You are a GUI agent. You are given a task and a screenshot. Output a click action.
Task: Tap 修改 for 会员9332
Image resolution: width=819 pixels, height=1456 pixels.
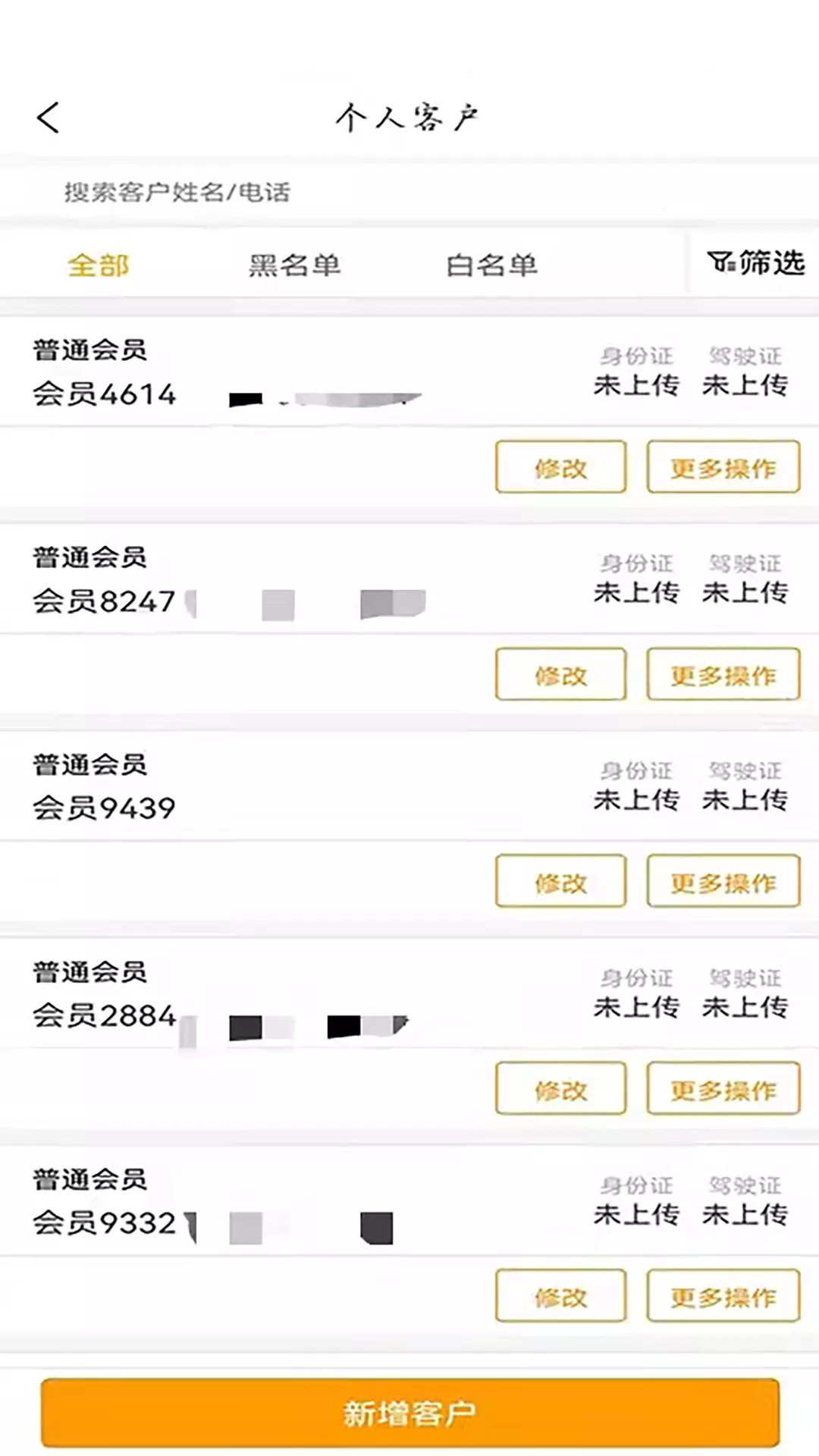pyautogui.click(x=561, y=1296)
